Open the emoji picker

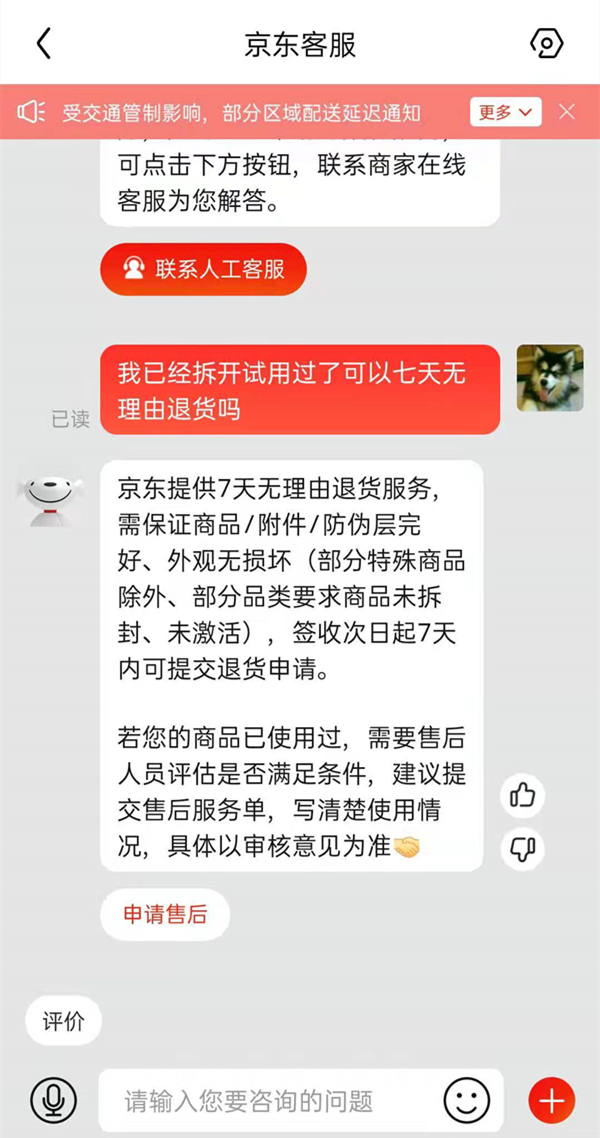pos(466,1102)
